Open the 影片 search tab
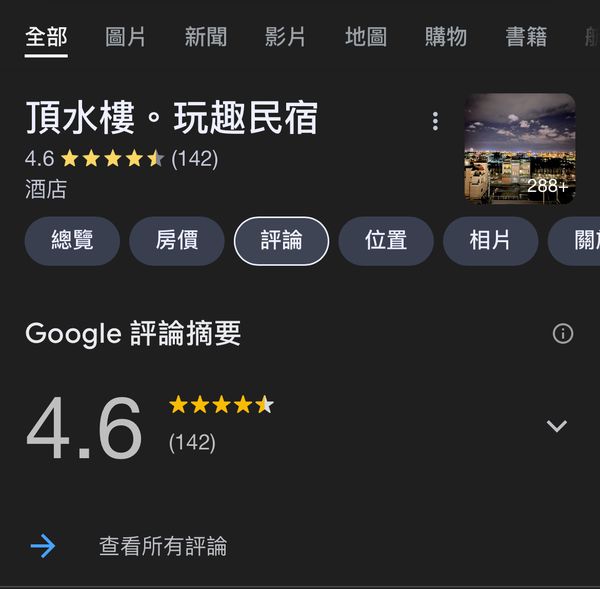 (x=285, y=37)
